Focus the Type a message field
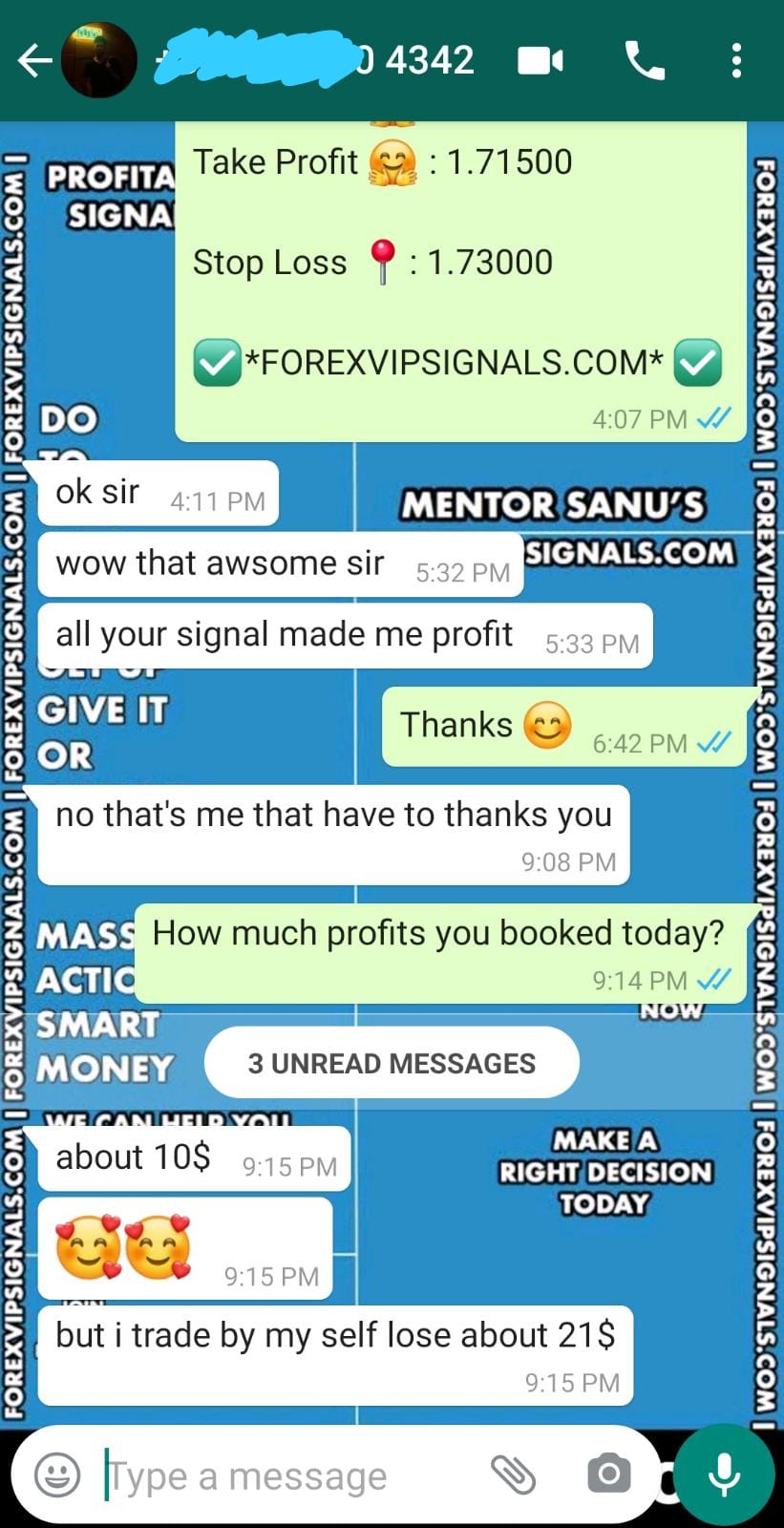Viewport: 784px width, 1528px height. 286,1476
